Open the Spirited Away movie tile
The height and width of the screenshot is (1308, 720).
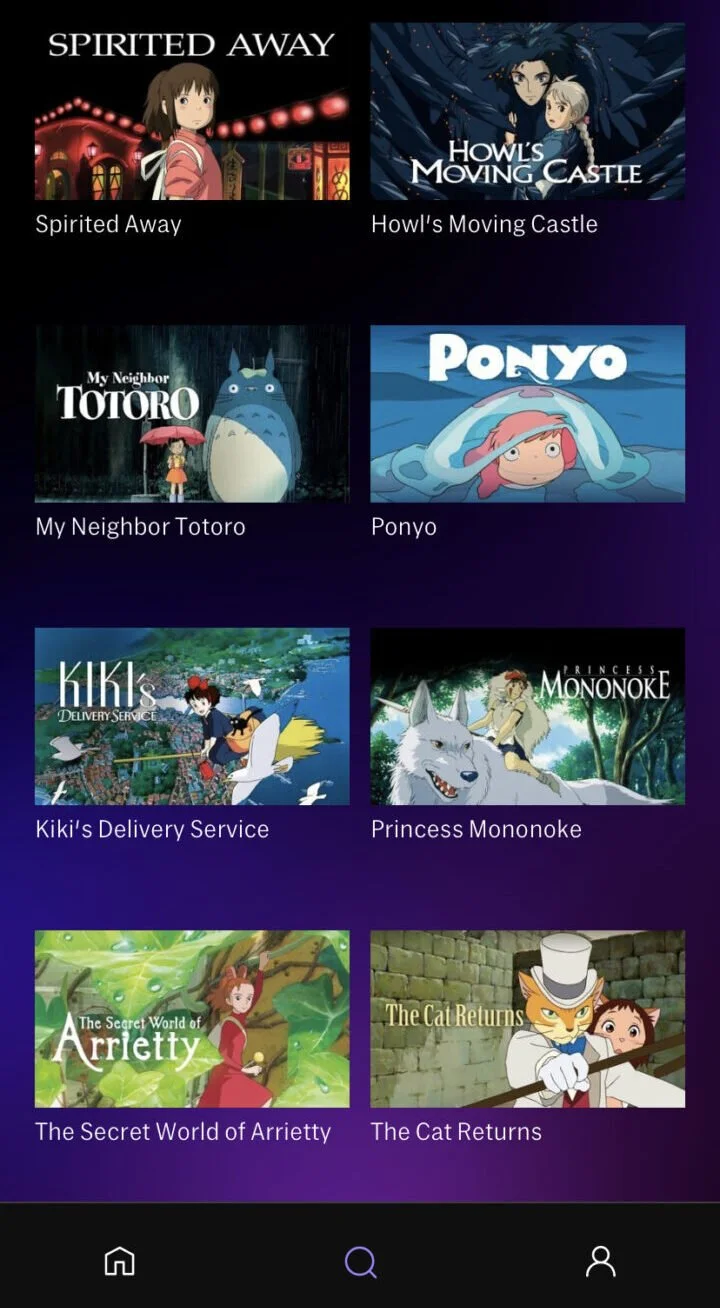tap(192, 112)
